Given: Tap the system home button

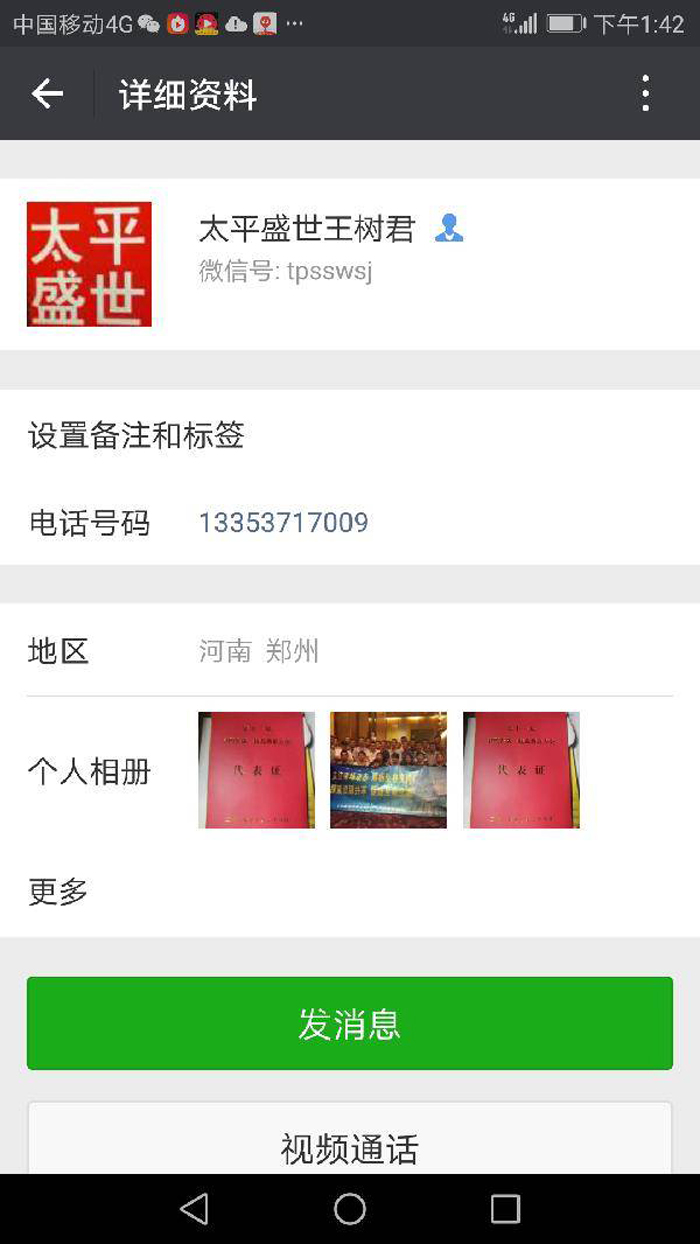Looking at the screenshot, I should pos(350,1208).
